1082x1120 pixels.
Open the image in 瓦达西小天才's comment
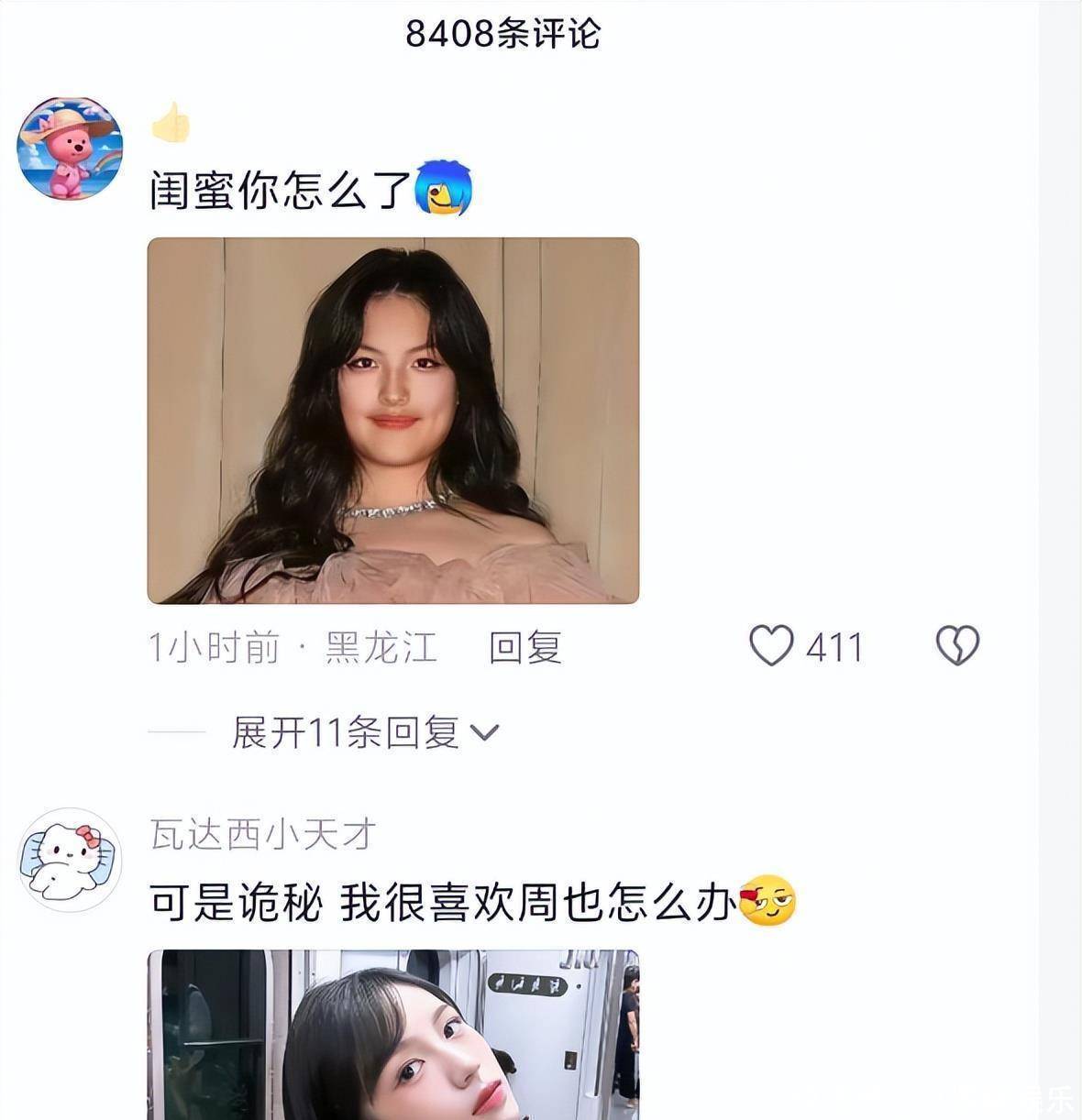[393, 1035]
